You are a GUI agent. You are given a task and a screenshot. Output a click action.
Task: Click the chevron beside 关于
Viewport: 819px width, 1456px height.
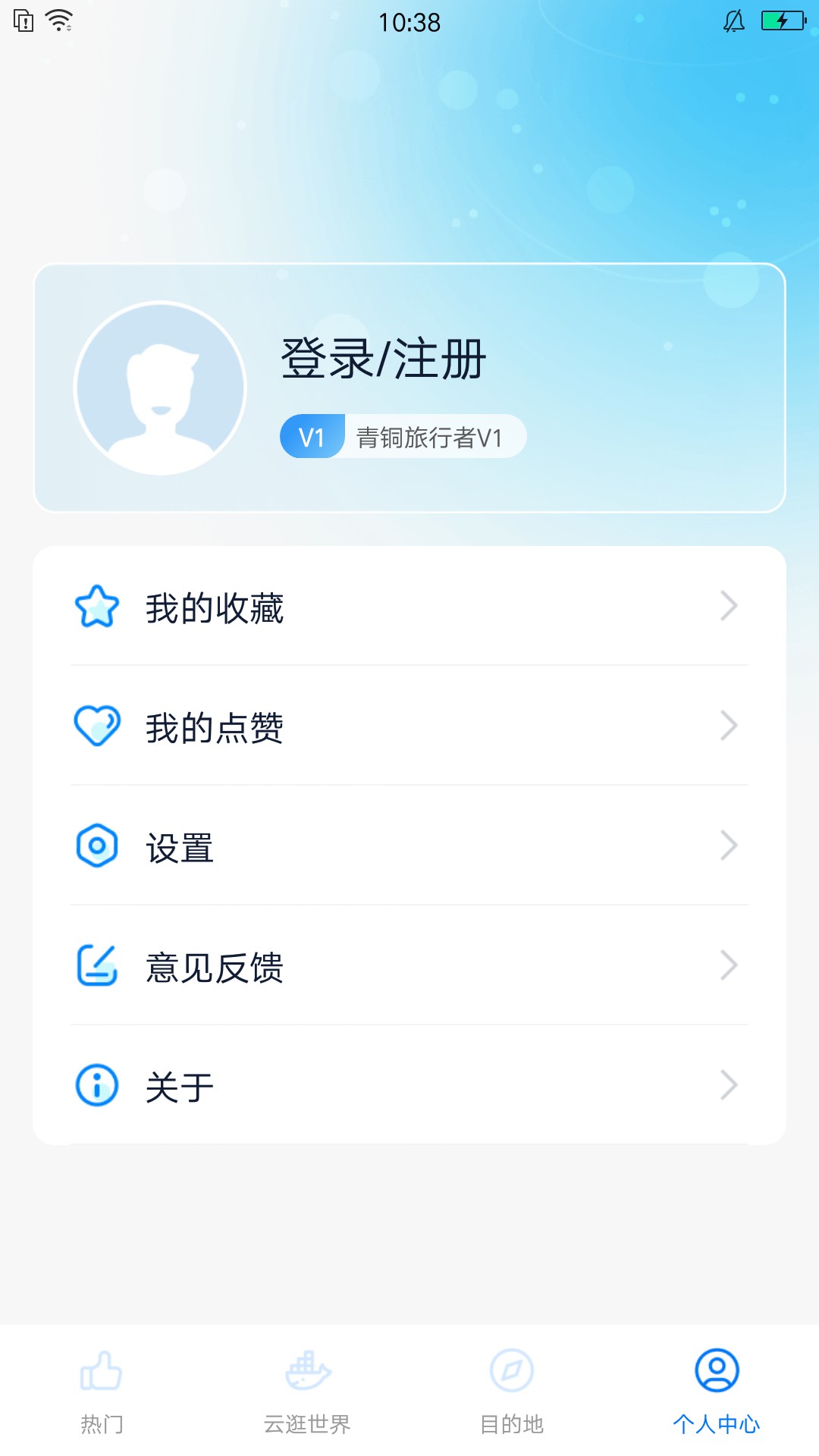point(729,1084)
